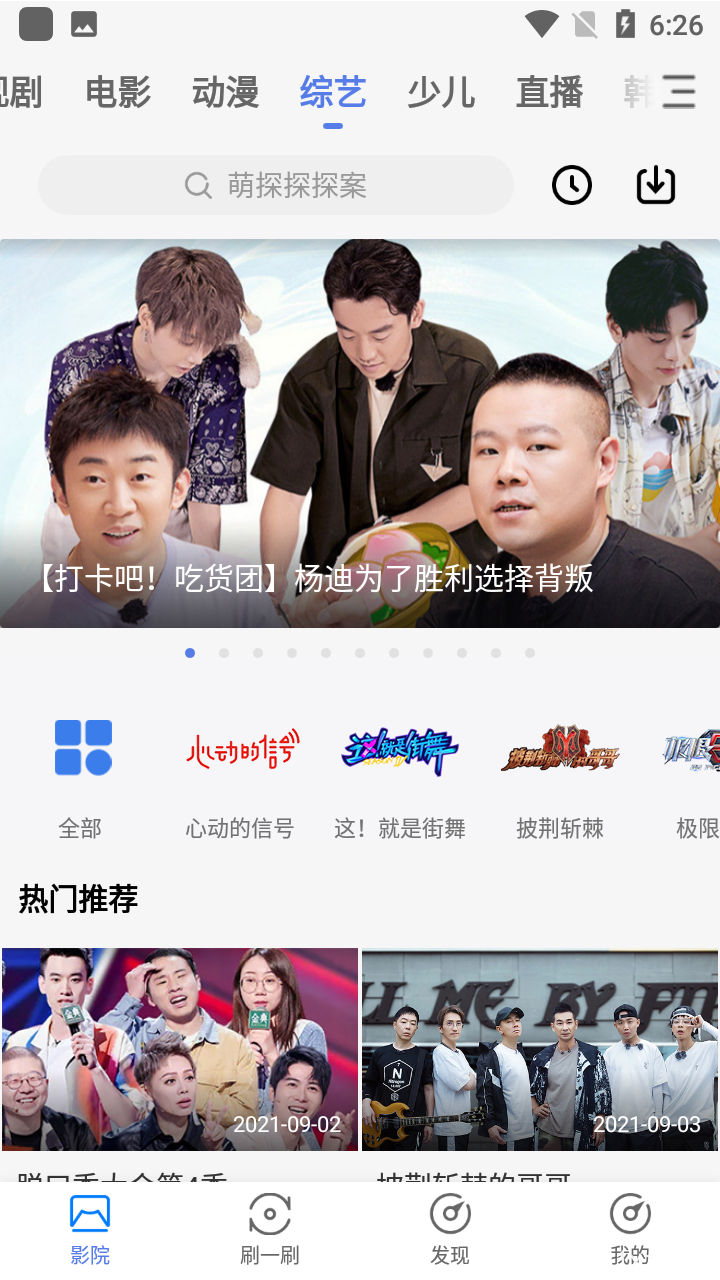The height and width of the screenshot is (1280, 720).
Task: Switch to the 电影 tab
Action: [x=118, y=92]
